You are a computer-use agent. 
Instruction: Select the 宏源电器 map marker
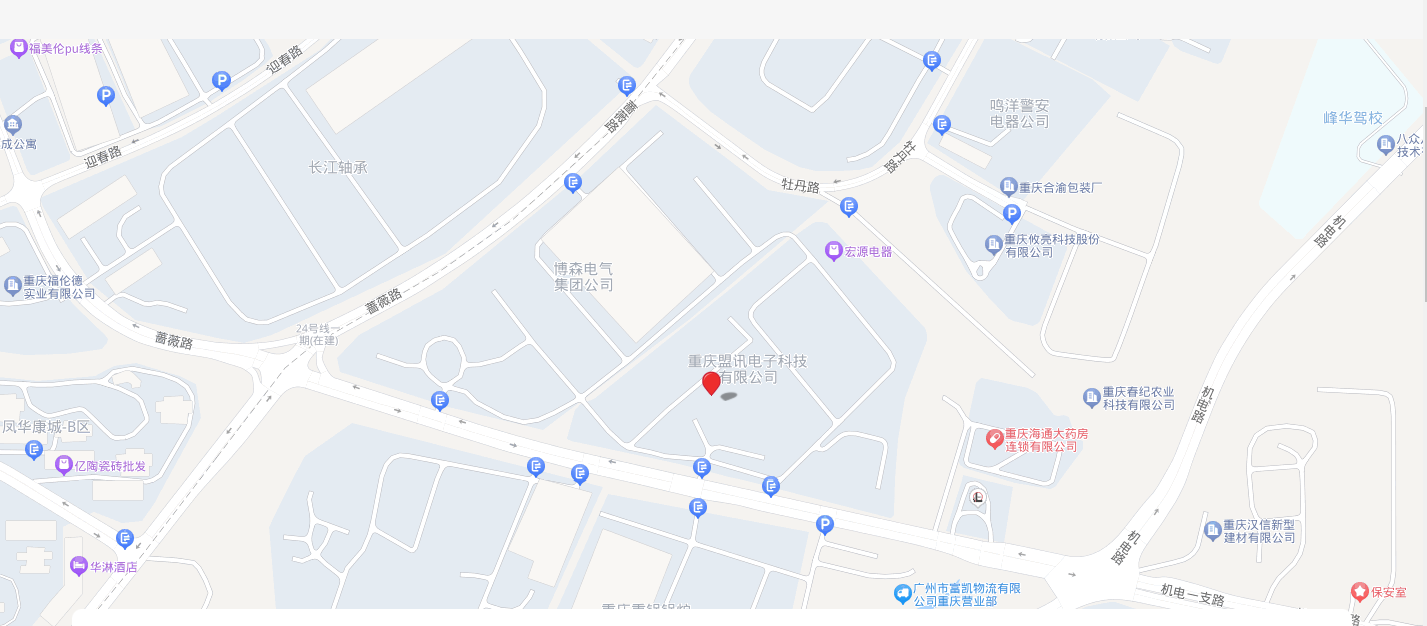[833, 251]
